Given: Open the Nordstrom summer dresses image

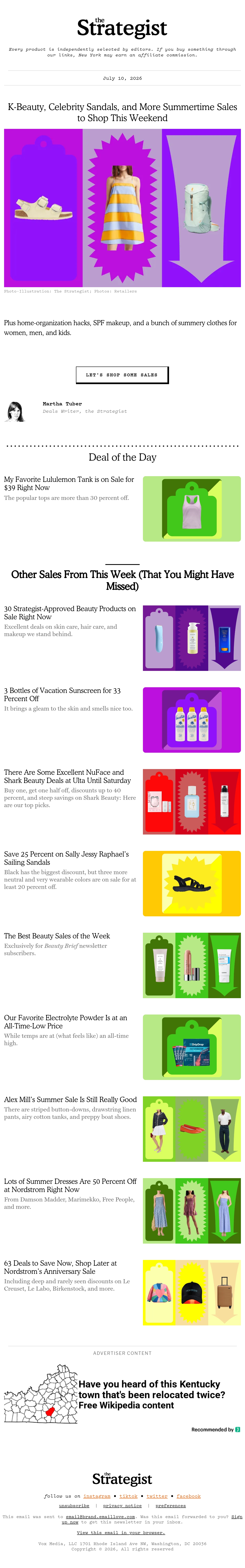Looking at the screenshot, I should pyautogui.click(x=192, y=1210).
